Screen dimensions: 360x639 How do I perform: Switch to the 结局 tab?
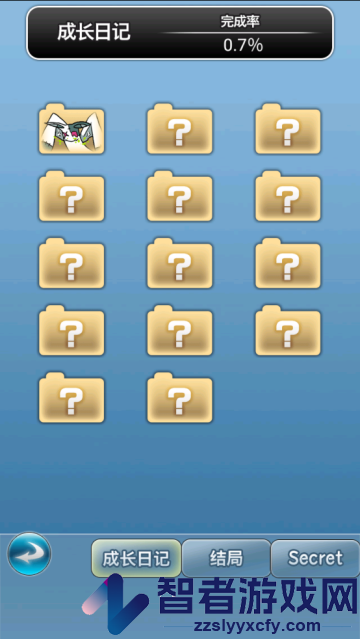(226, 558)
